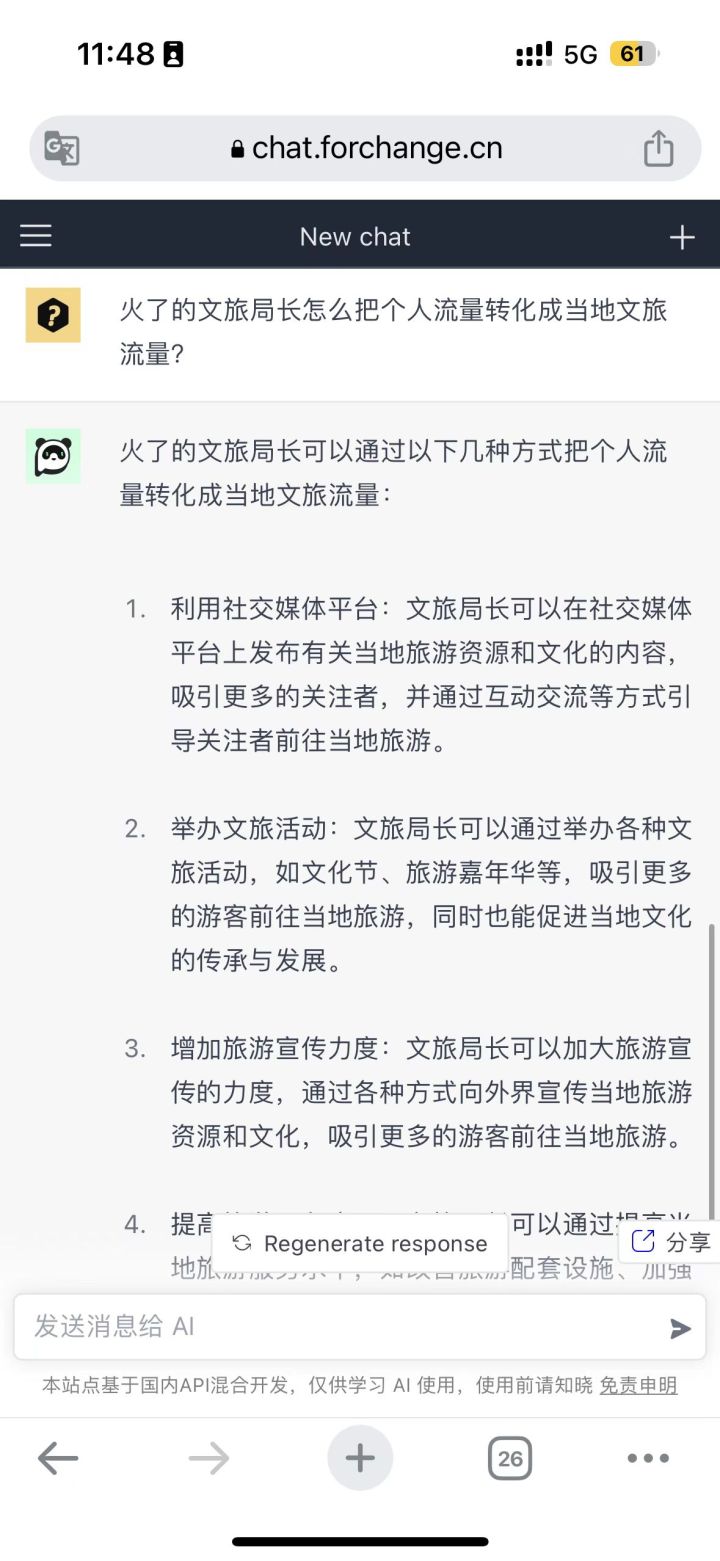Viewport: 720px width, 1561px height.
Task: Open the 免责申明 disclaimer link
Action: [x=638, y=1385]
